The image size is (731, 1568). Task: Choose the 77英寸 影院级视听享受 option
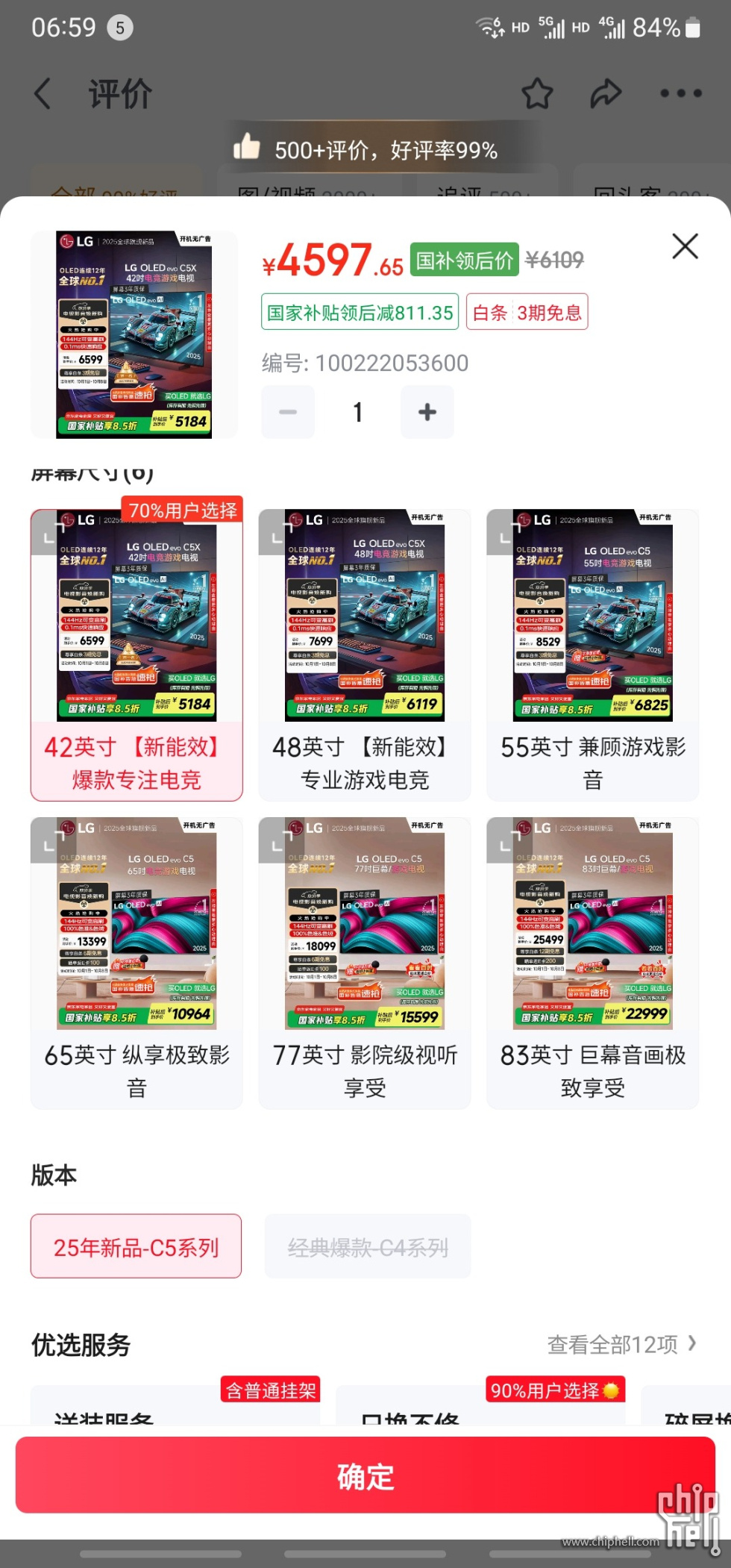pos(364,963)
